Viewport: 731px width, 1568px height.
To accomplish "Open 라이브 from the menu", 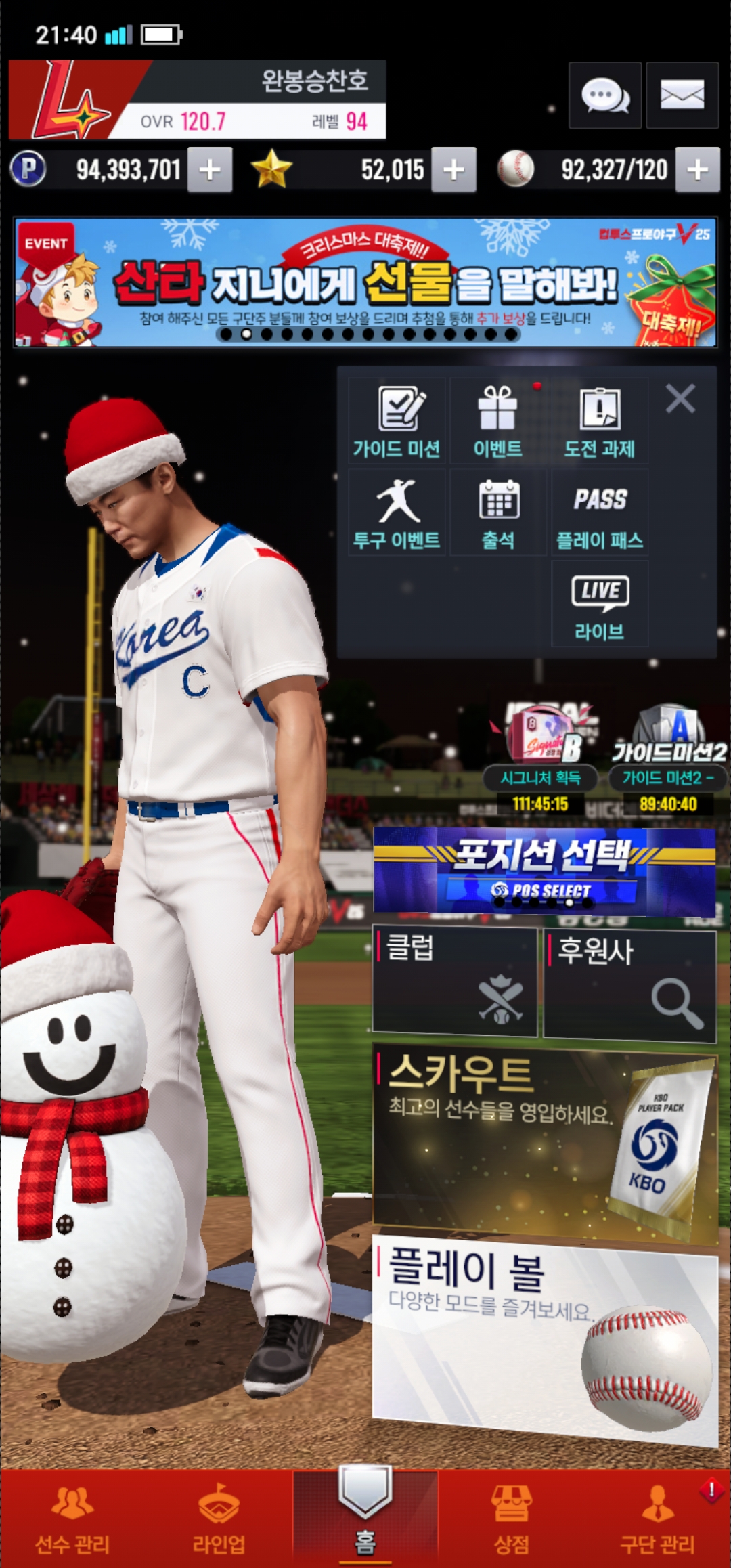I will [x=600, y=604].
